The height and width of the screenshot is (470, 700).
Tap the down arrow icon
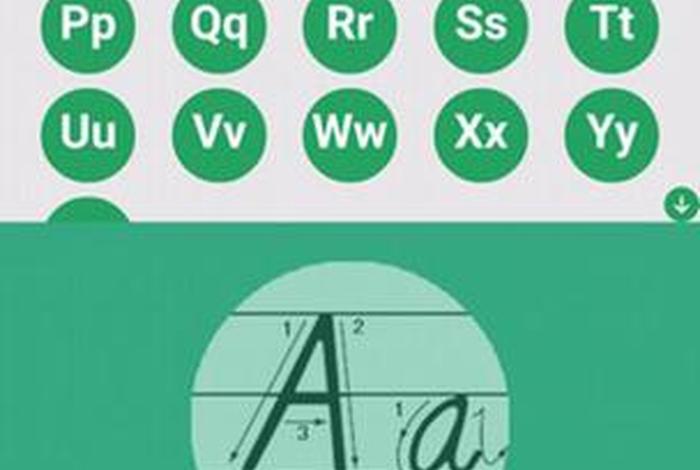[x=681, y=205]
